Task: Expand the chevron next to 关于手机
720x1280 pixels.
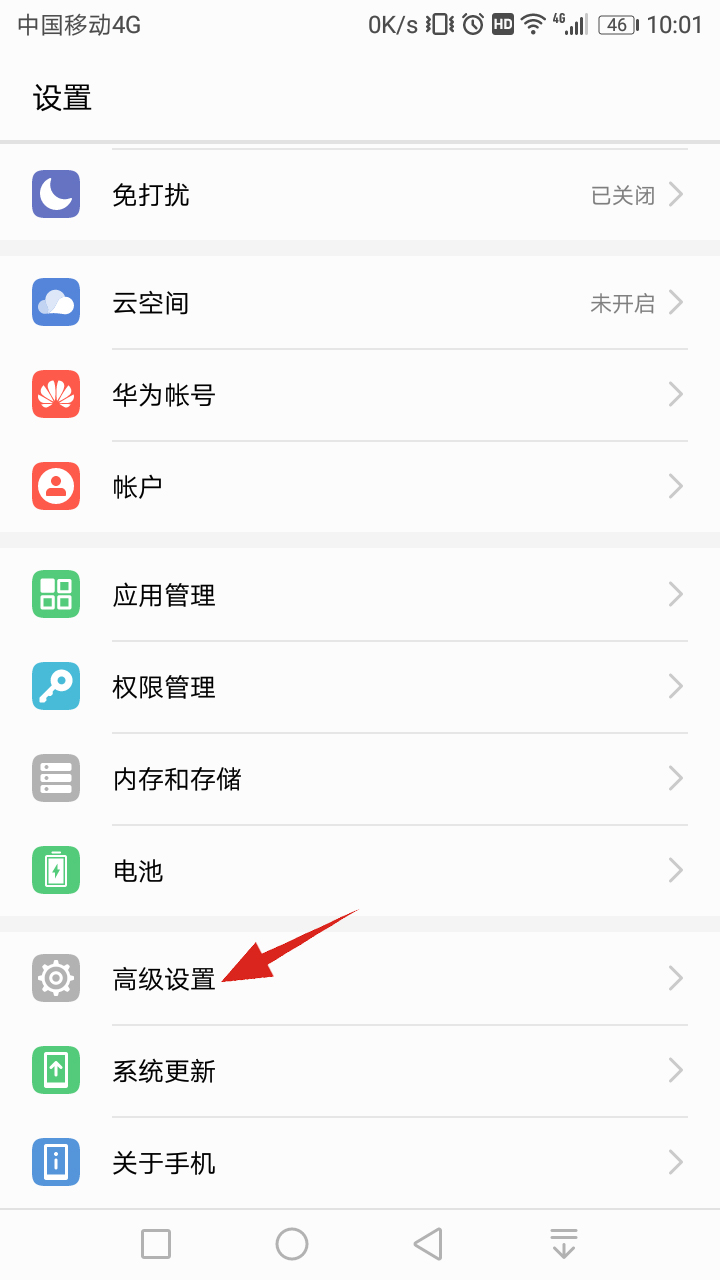Action: pos(677,1162)
